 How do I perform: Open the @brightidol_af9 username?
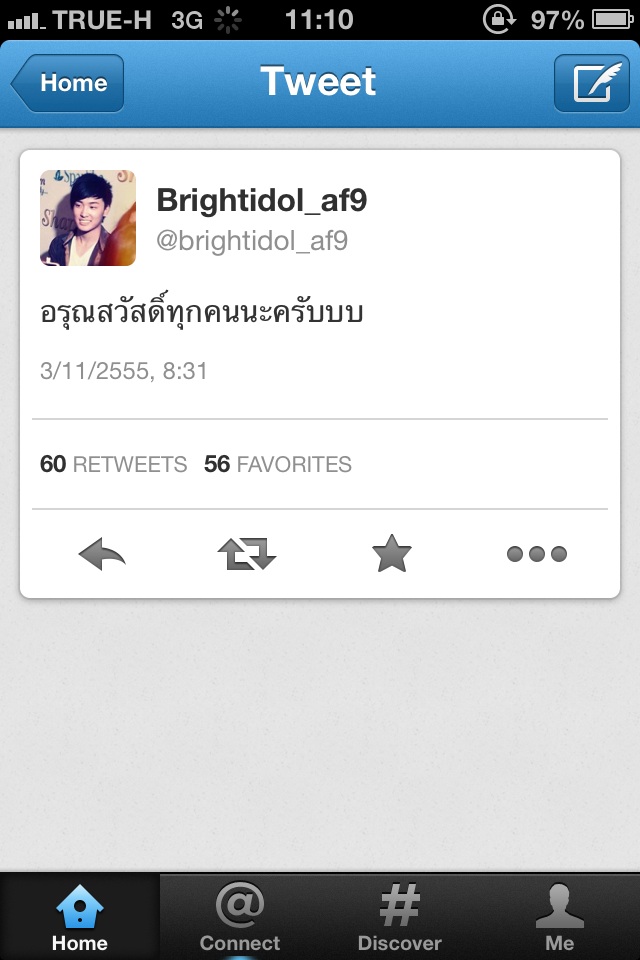[252, 241]
